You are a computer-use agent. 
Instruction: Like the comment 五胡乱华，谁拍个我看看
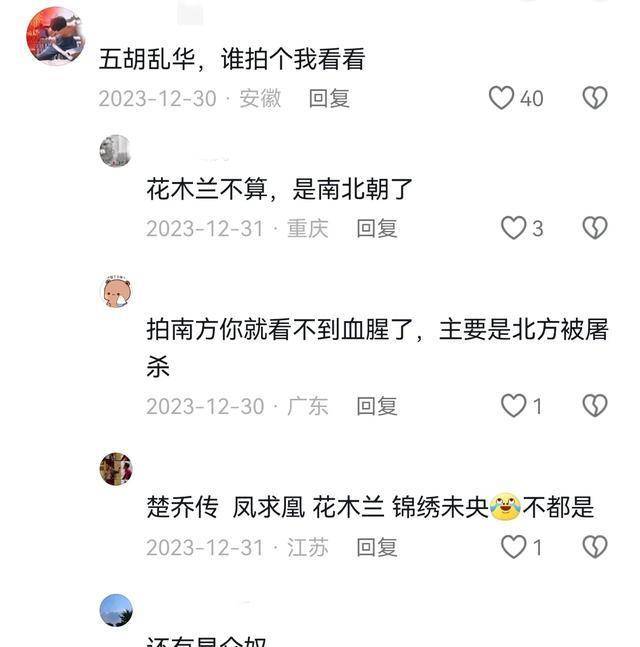click(501, 98)
